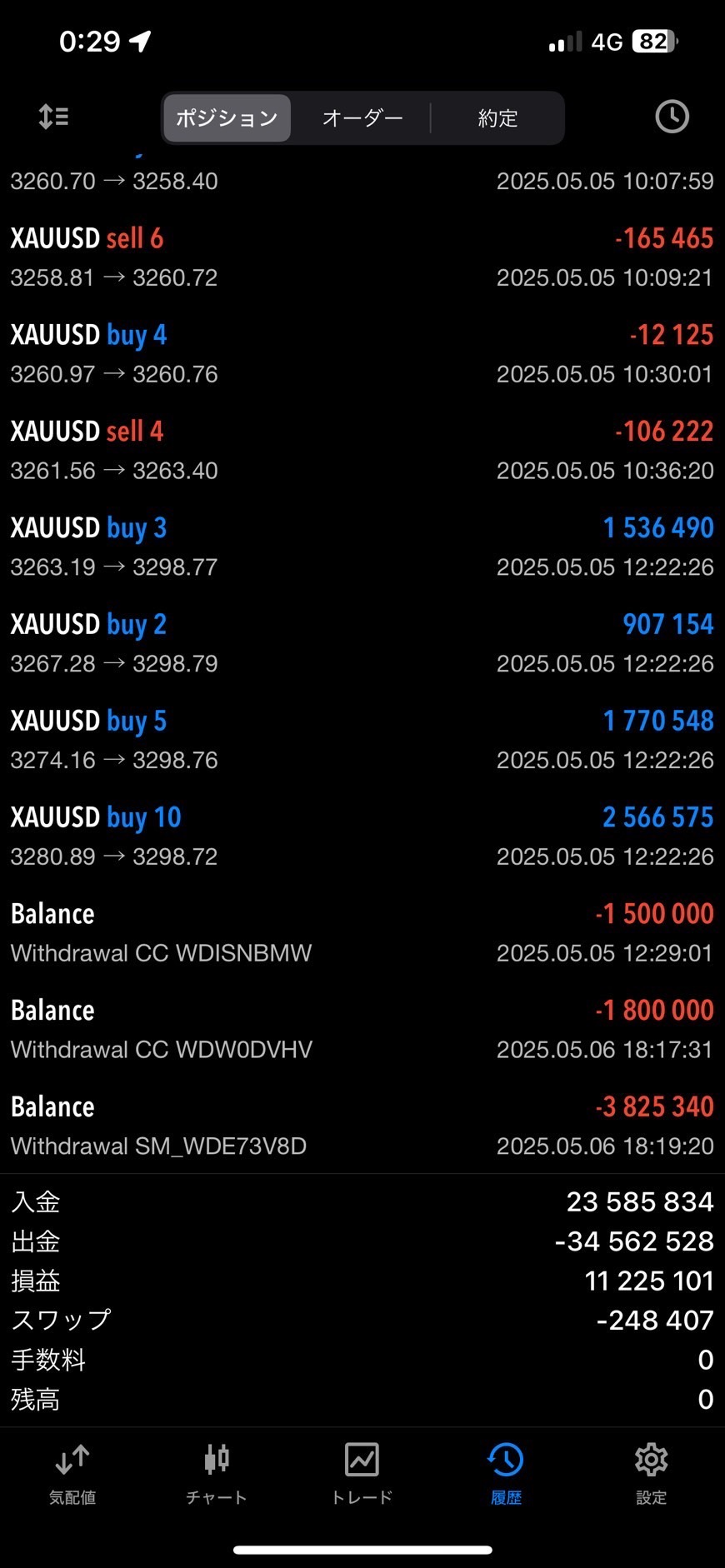This screenshot has height=1568, width=725.
Task: Open the history period clock icon
Action: point(672,117)
